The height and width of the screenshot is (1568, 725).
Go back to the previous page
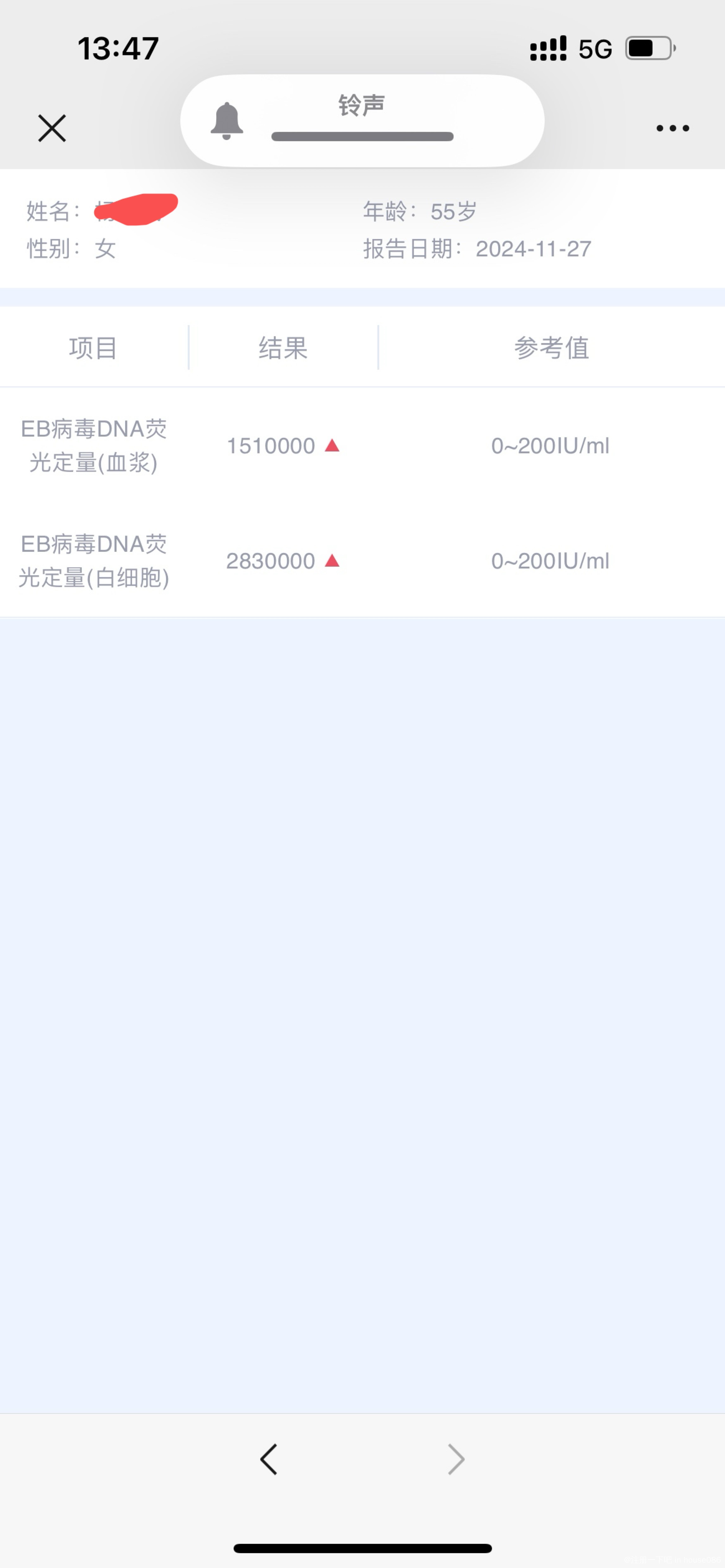[269, 1459]
